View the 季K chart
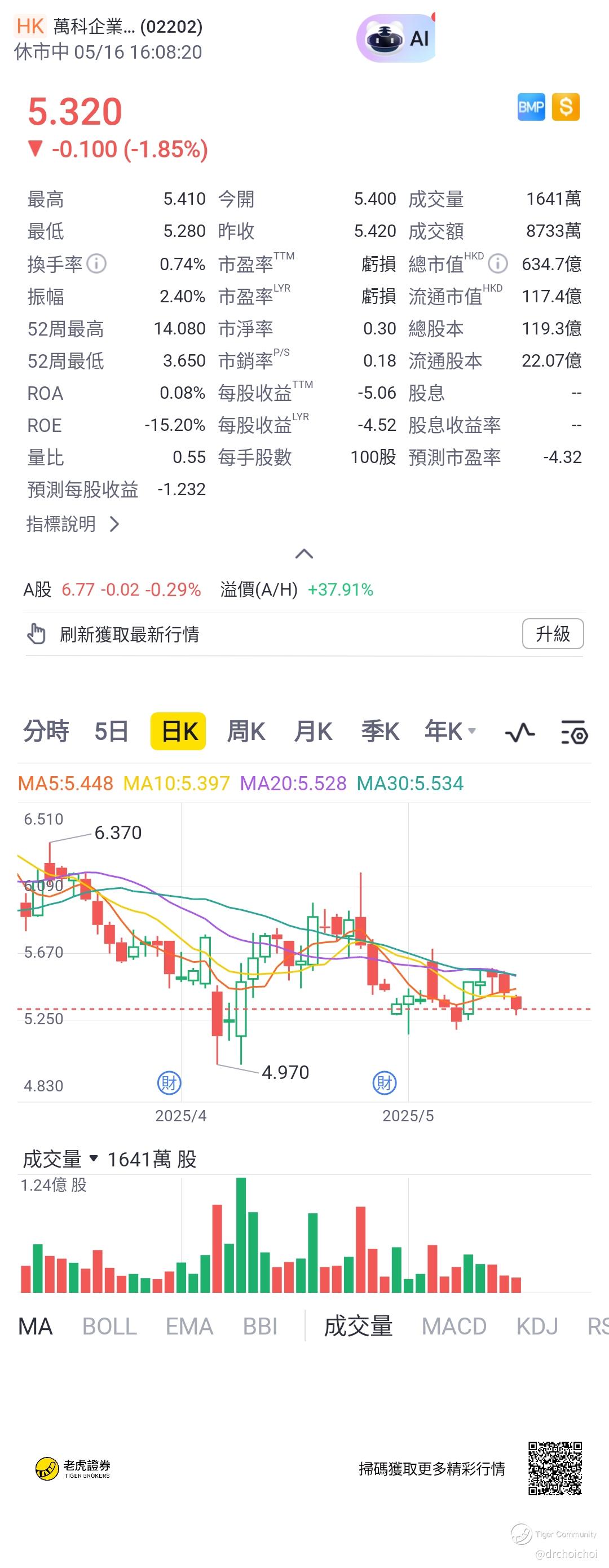The image size is (609, 1568). coord(380,731)
